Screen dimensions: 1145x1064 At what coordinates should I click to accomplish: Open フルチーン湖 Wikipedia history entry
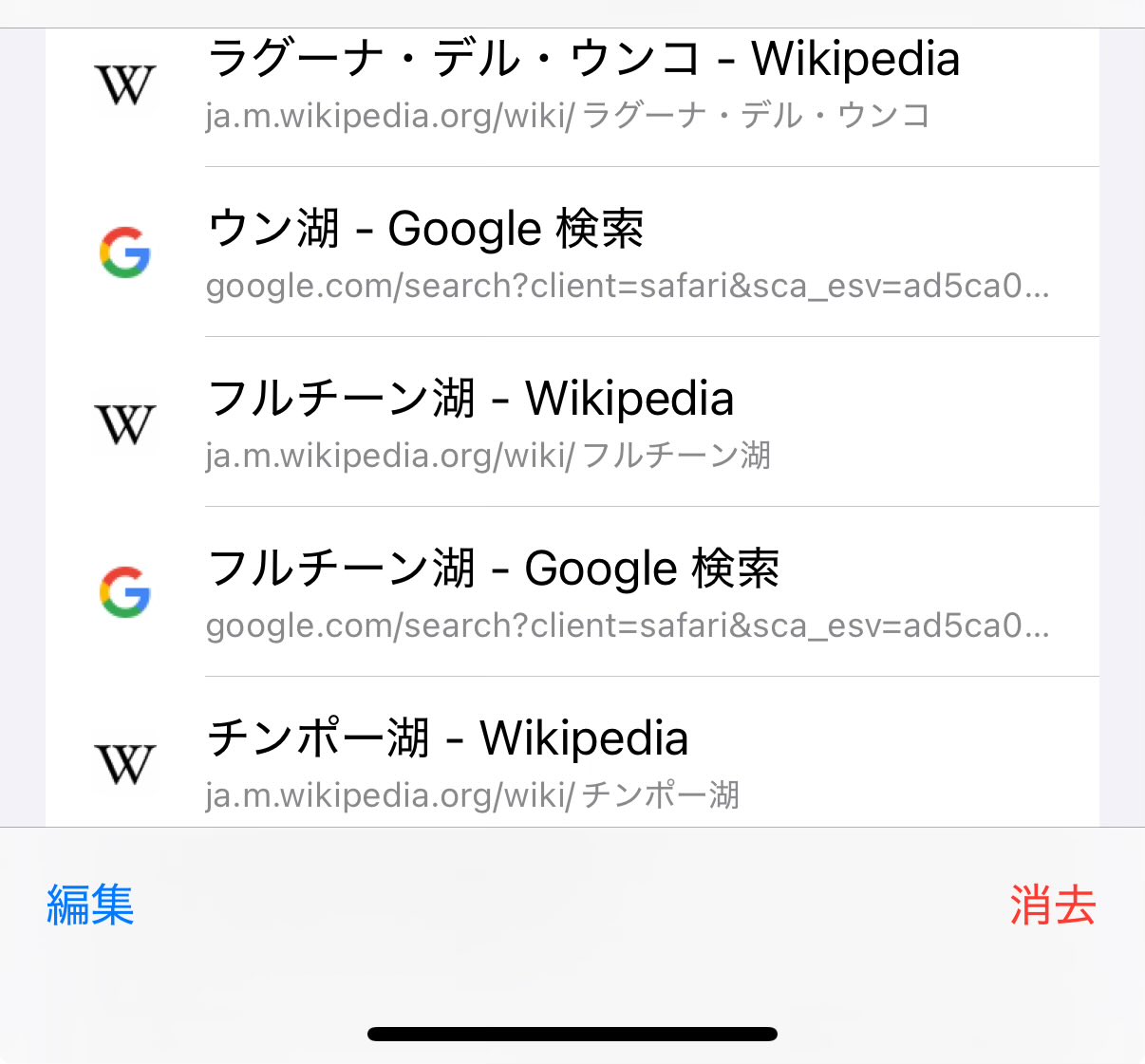[583, 423]
